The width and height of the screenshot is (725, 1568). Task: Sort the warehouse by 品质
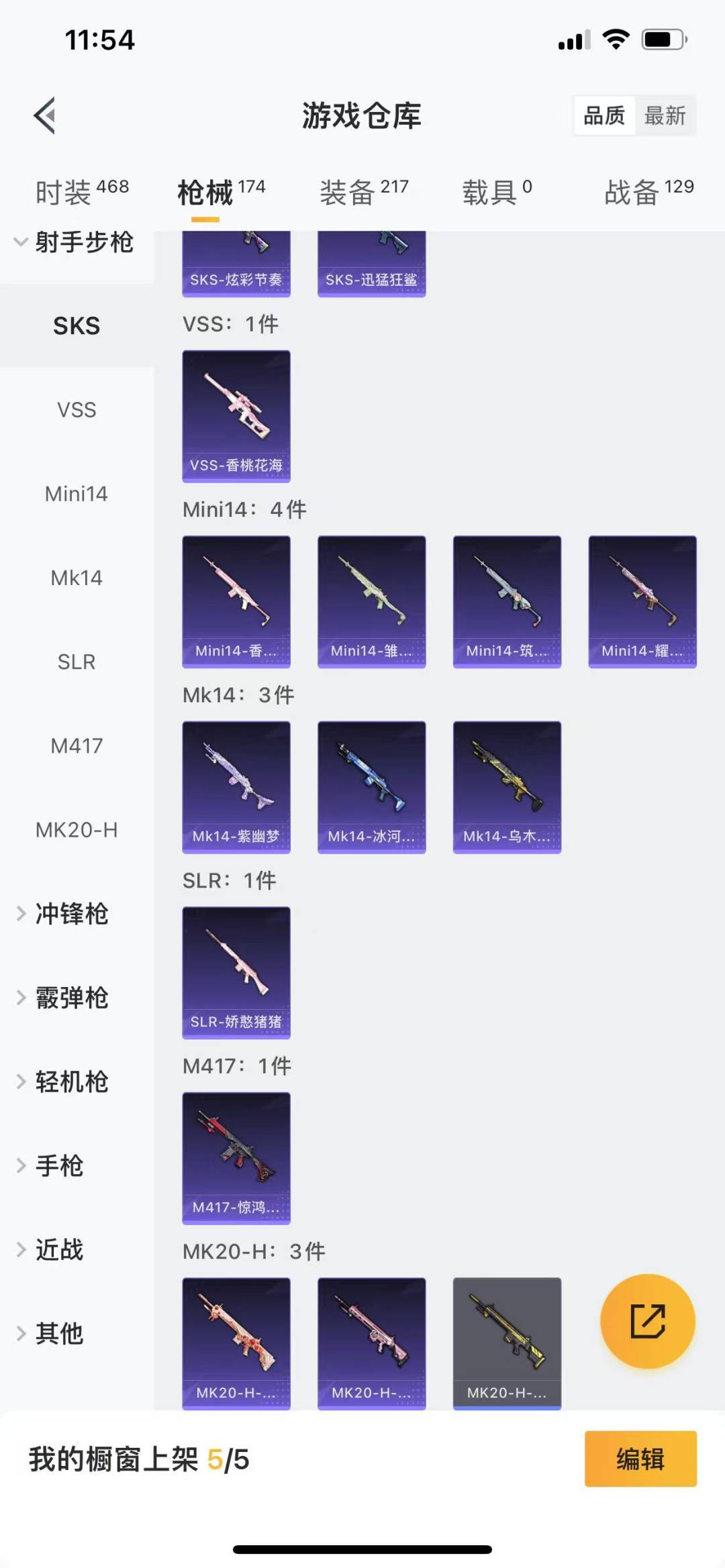[x=604, y=115]
